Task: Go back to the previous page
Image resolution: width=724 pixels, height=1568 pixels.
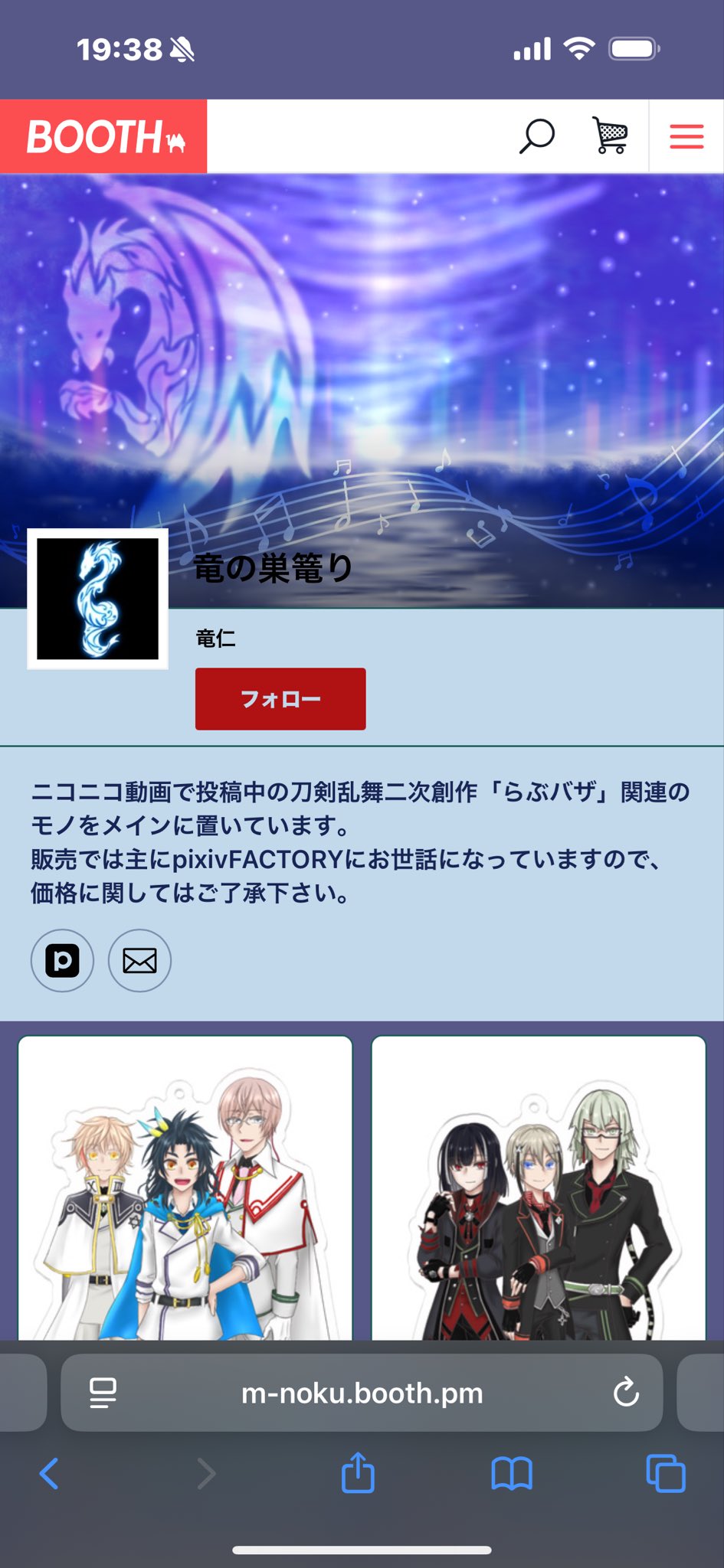Action: tap(49, 1473)
